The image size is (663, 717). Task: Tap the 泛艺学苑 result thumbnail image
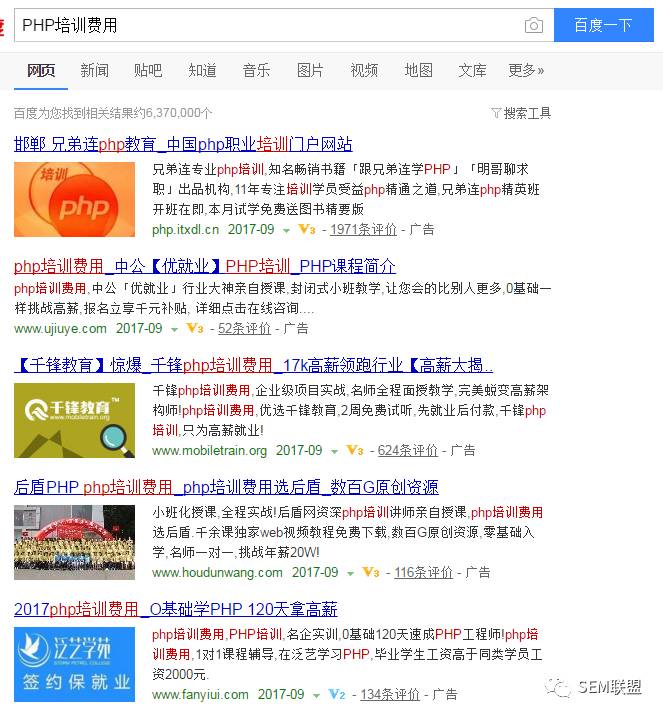pyautogui.click(x=74, y=662)
